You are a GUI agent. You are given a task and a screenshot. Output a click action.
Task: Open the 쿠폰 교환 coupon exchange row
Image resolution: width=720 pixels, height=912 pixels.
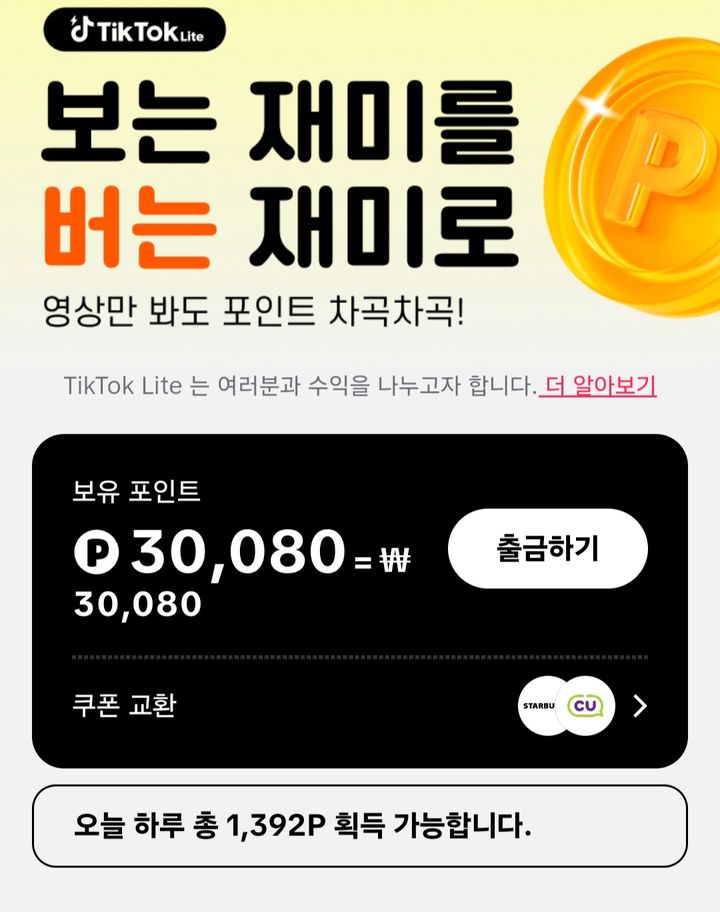coord(360,706)
